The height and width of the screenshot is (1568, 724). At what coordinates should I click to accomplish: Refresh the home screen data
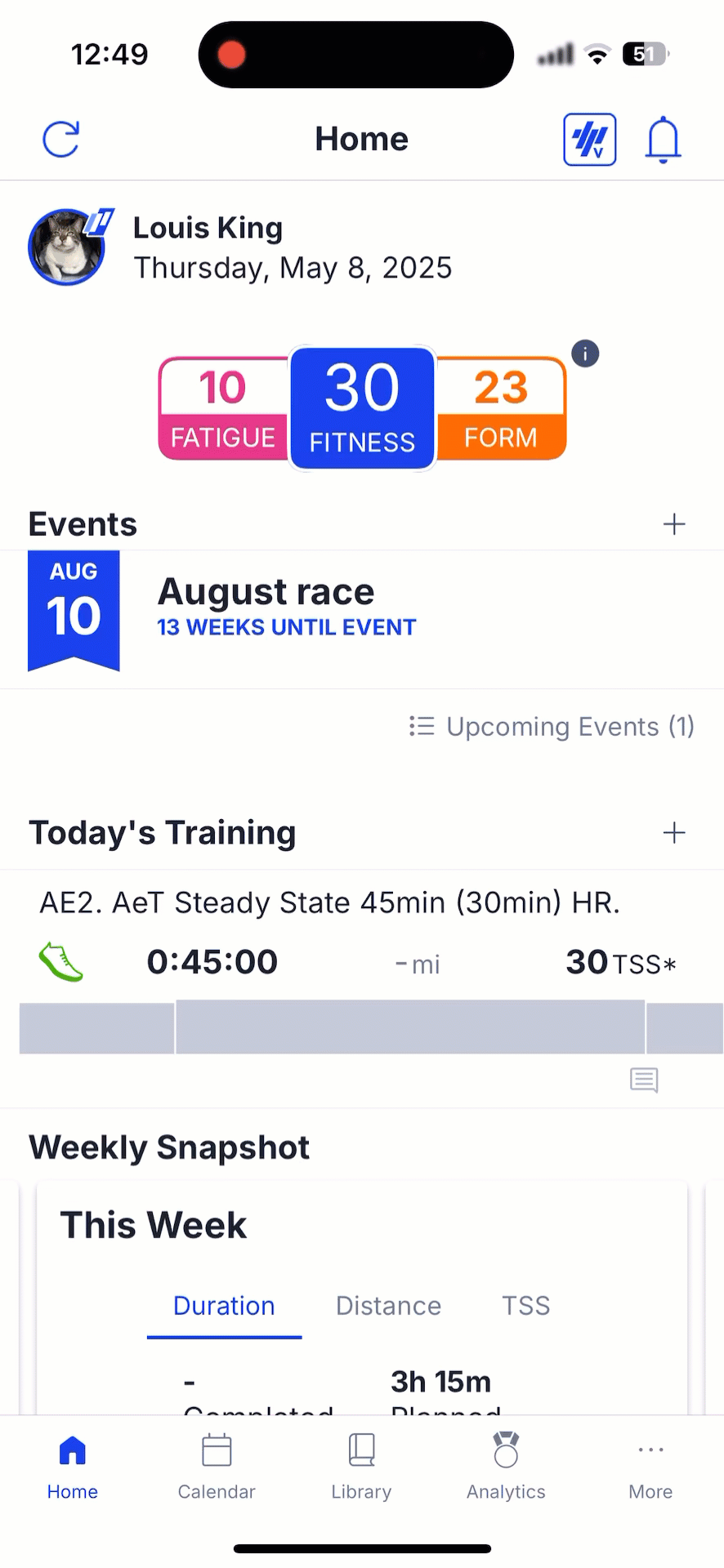pos(61,139)
